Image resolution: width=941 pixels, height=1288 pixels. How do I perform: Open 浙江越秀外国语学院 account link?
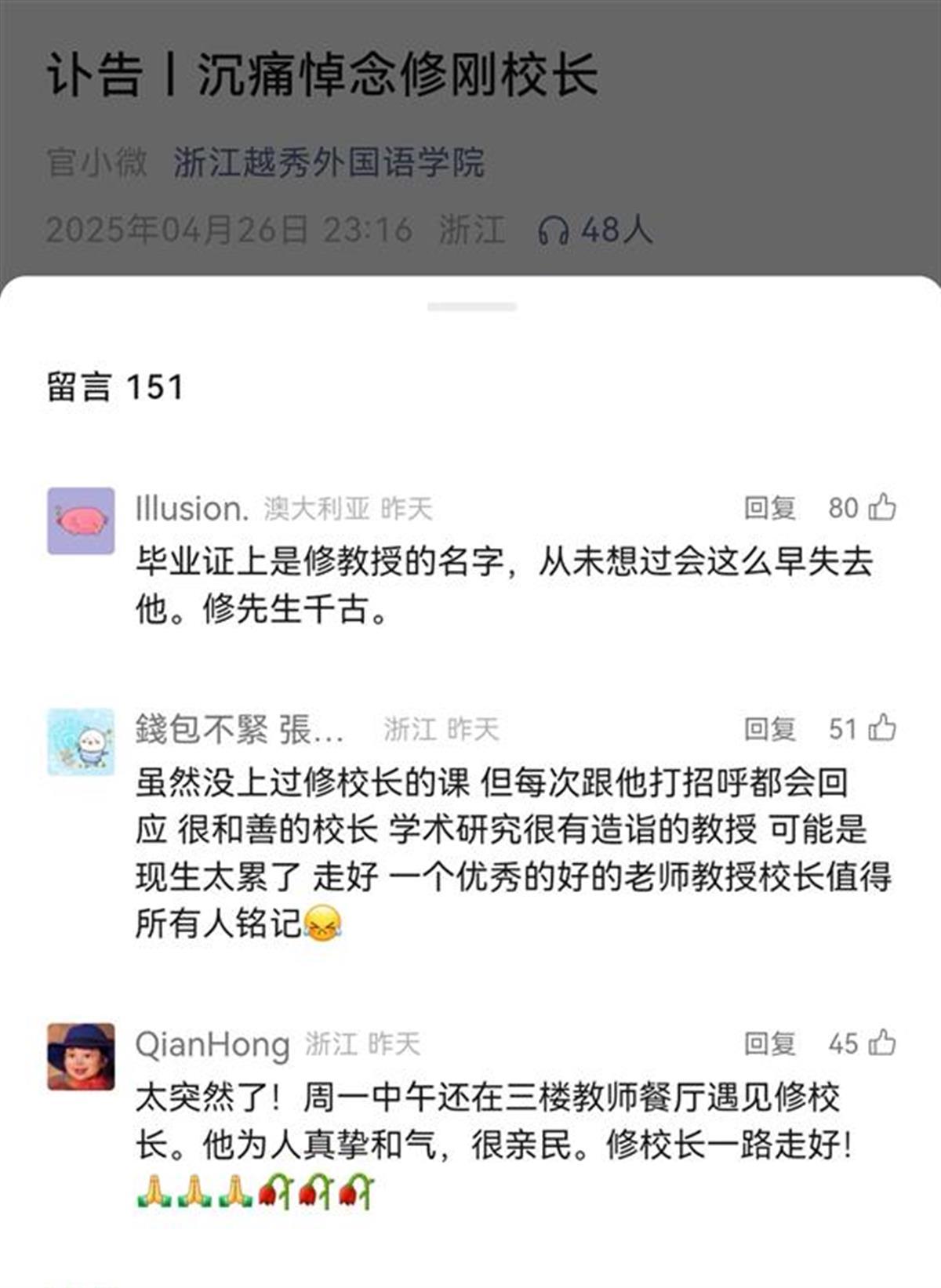click(x=328, y=162)
